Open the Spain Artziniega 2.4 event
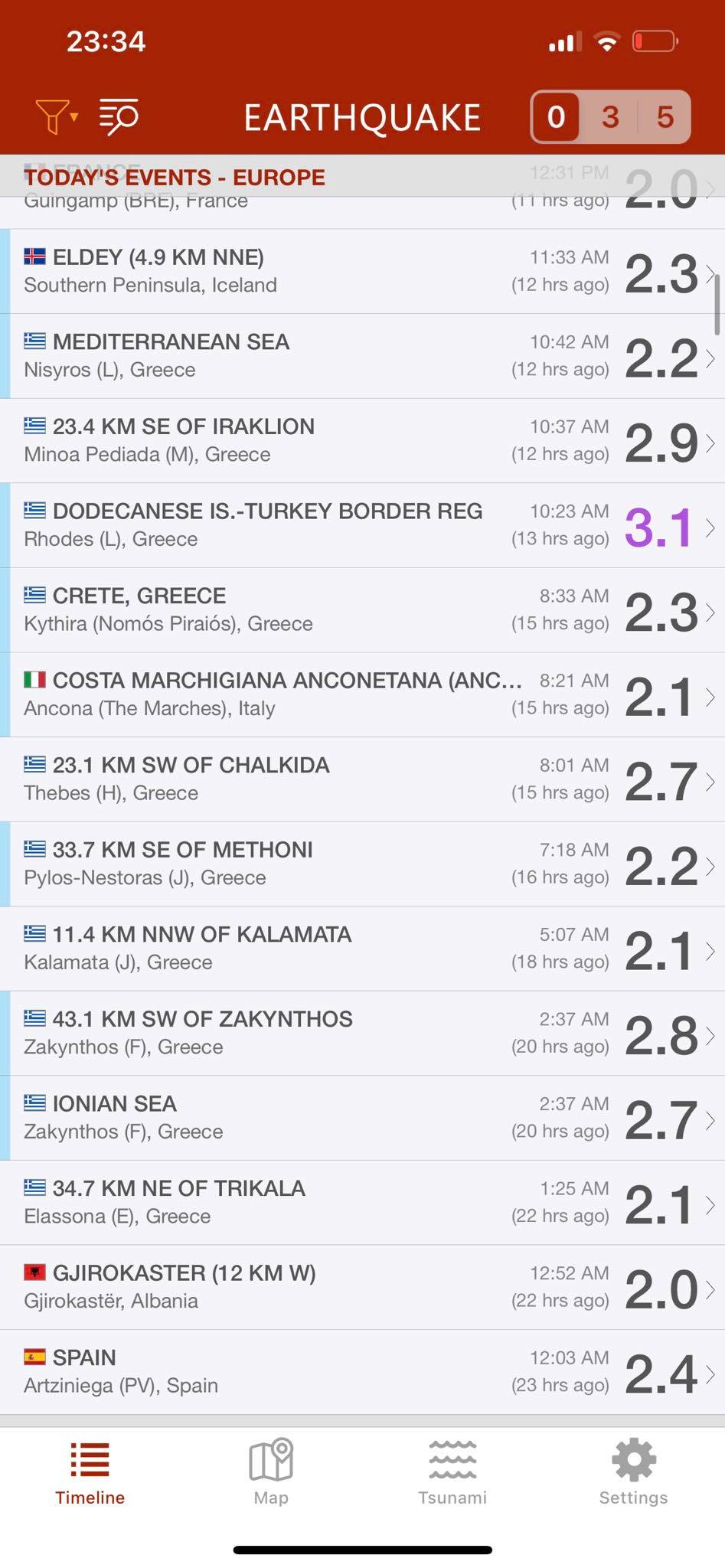Image resolution: width=725 pixels, height=1568 pixels. pos(362,1372)
